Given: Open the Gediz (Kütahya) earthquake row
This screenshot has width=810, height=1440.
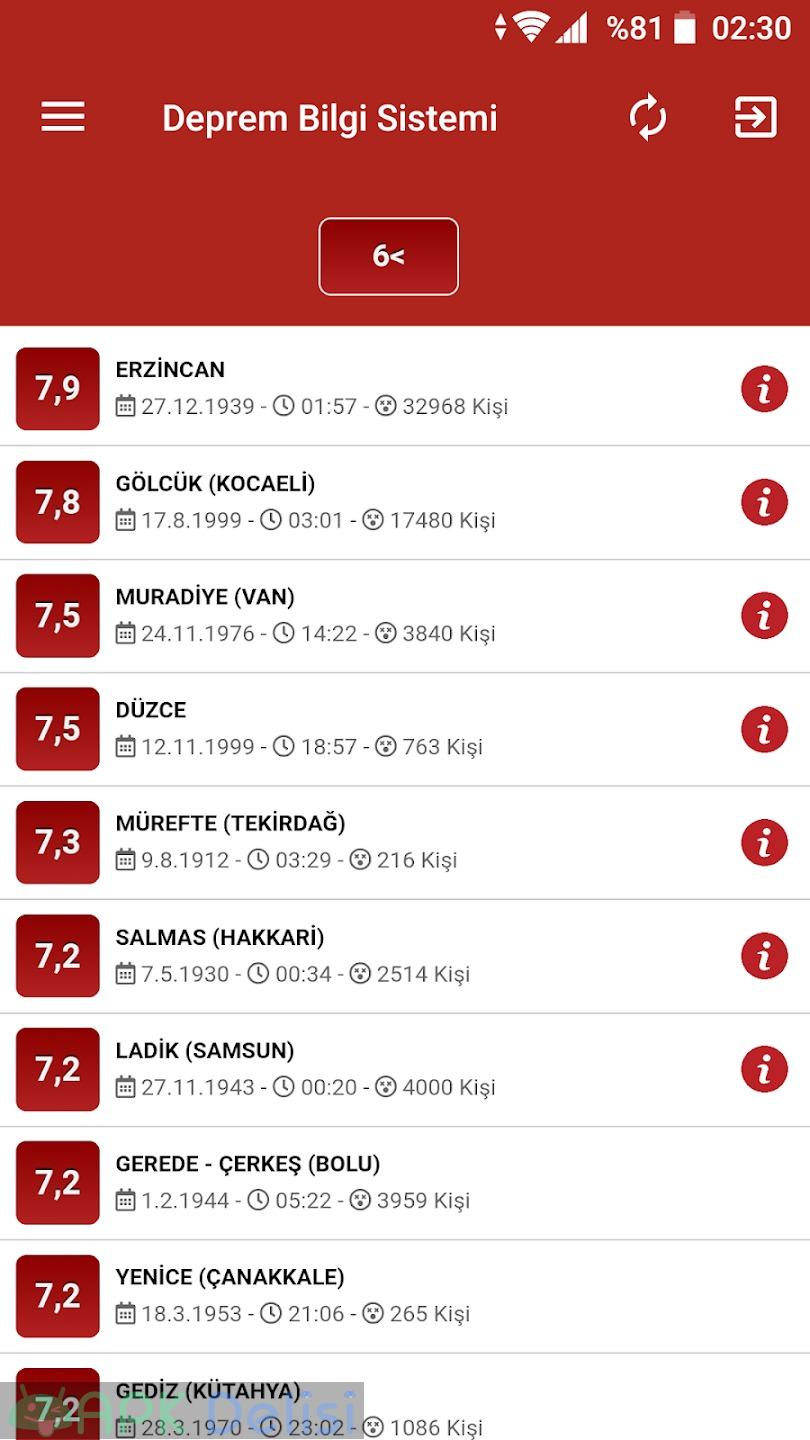Looking at the screenshot, I should coord(405,1398).
